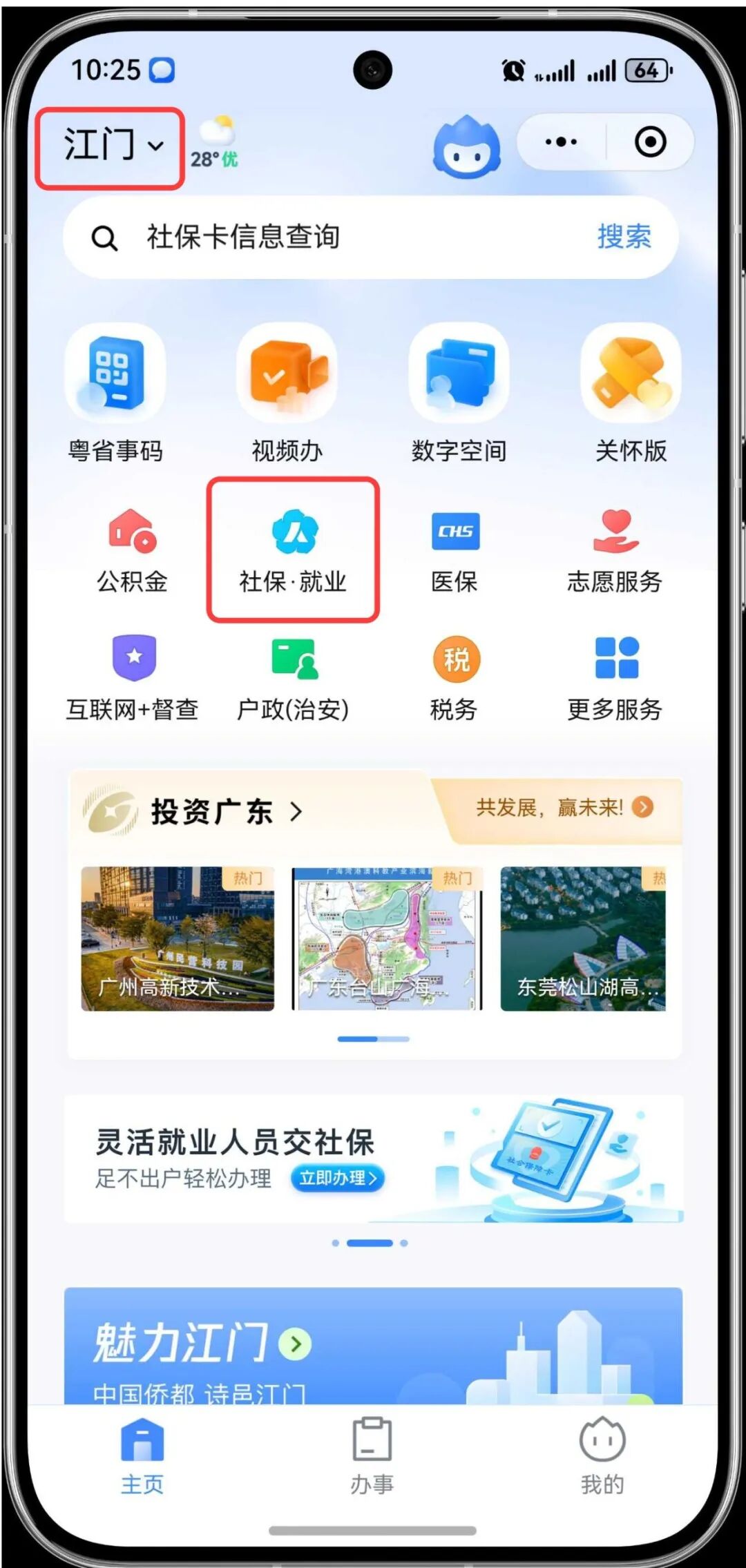746x1568 pixels.
Task: Expand the 投资广东 section via its chevron
Action: point(297,813)
